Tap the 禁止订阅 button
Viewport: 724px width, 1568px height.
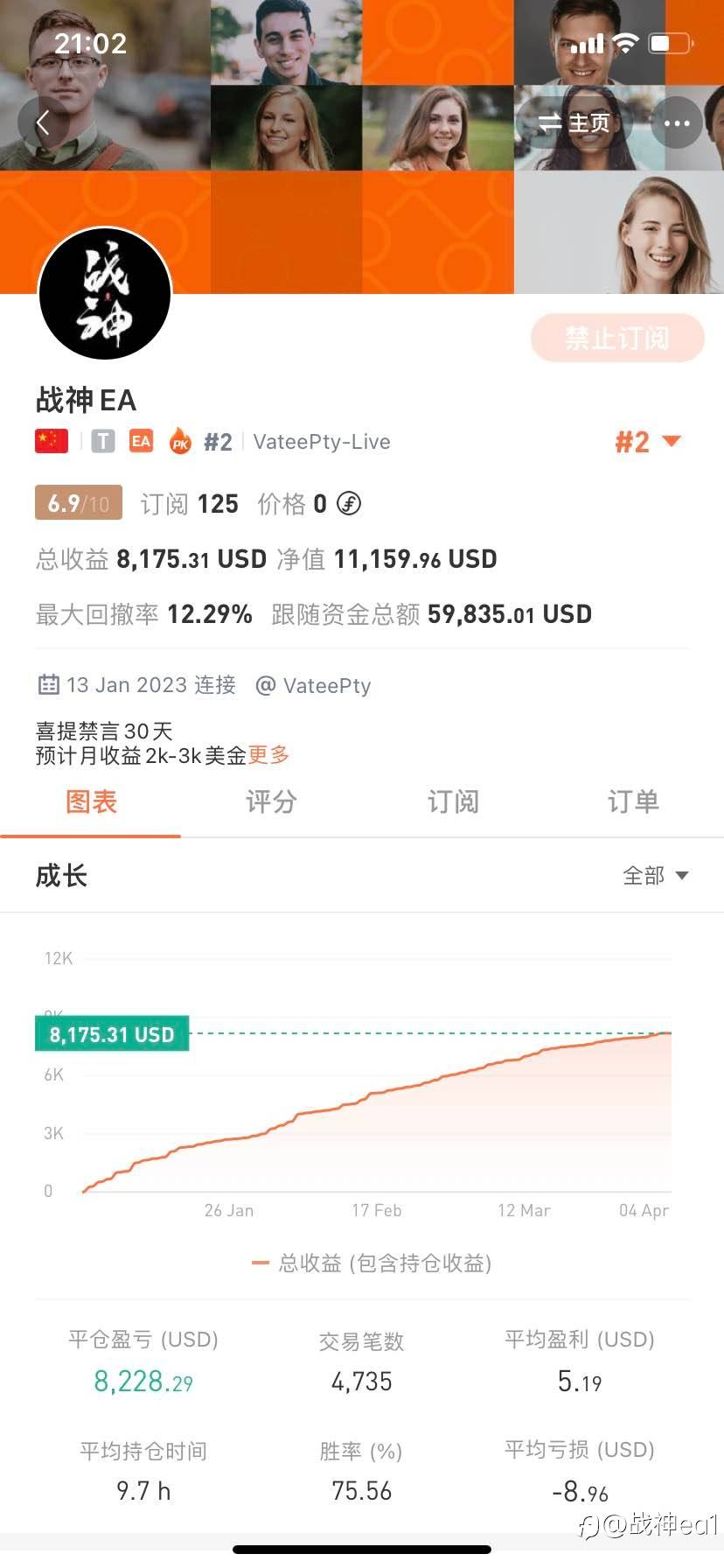(x=617, y=338)
